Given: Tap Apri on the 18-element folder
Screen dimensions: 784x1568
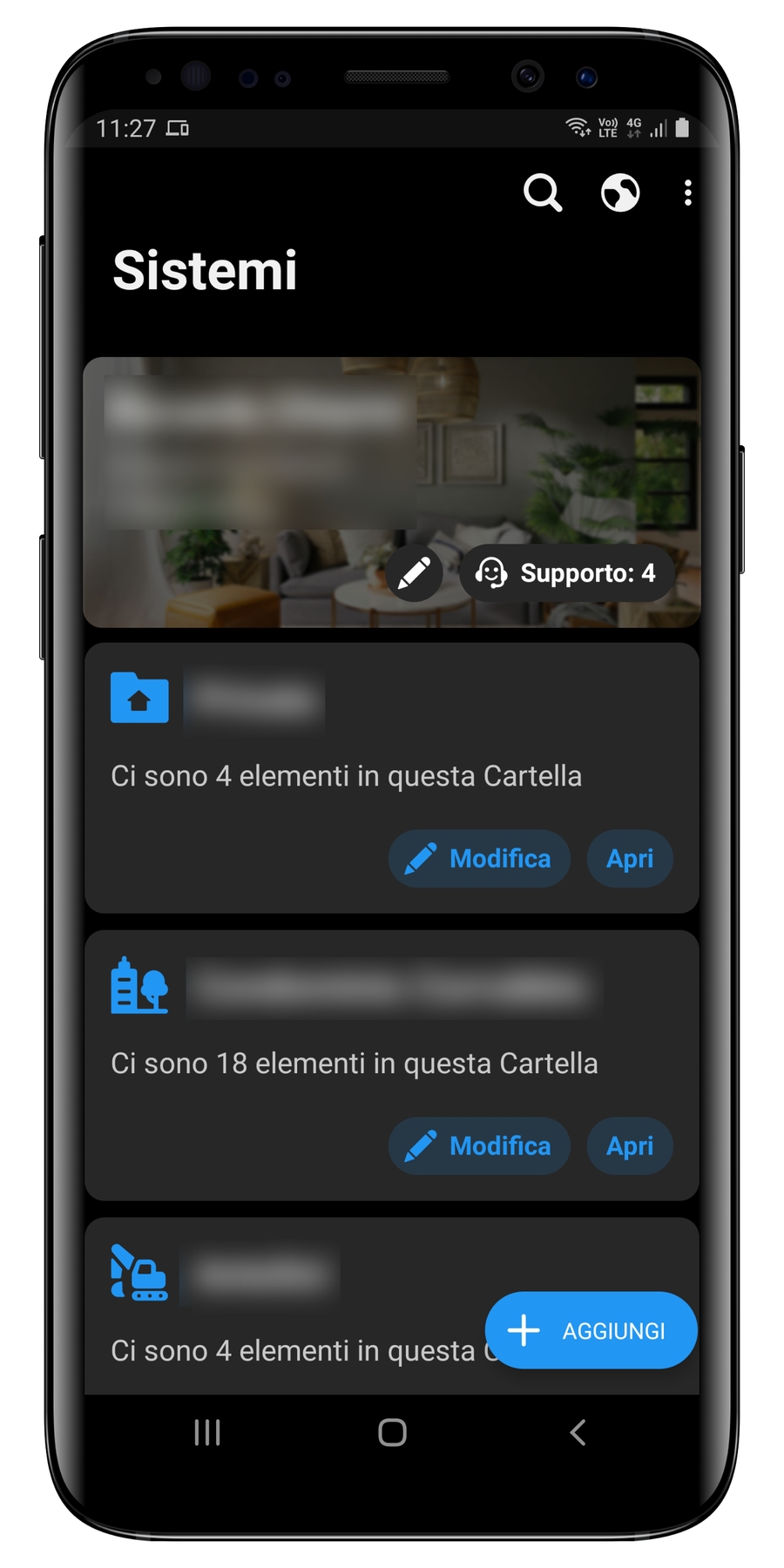Looking at the screenshot, I should click(630, 1146).
